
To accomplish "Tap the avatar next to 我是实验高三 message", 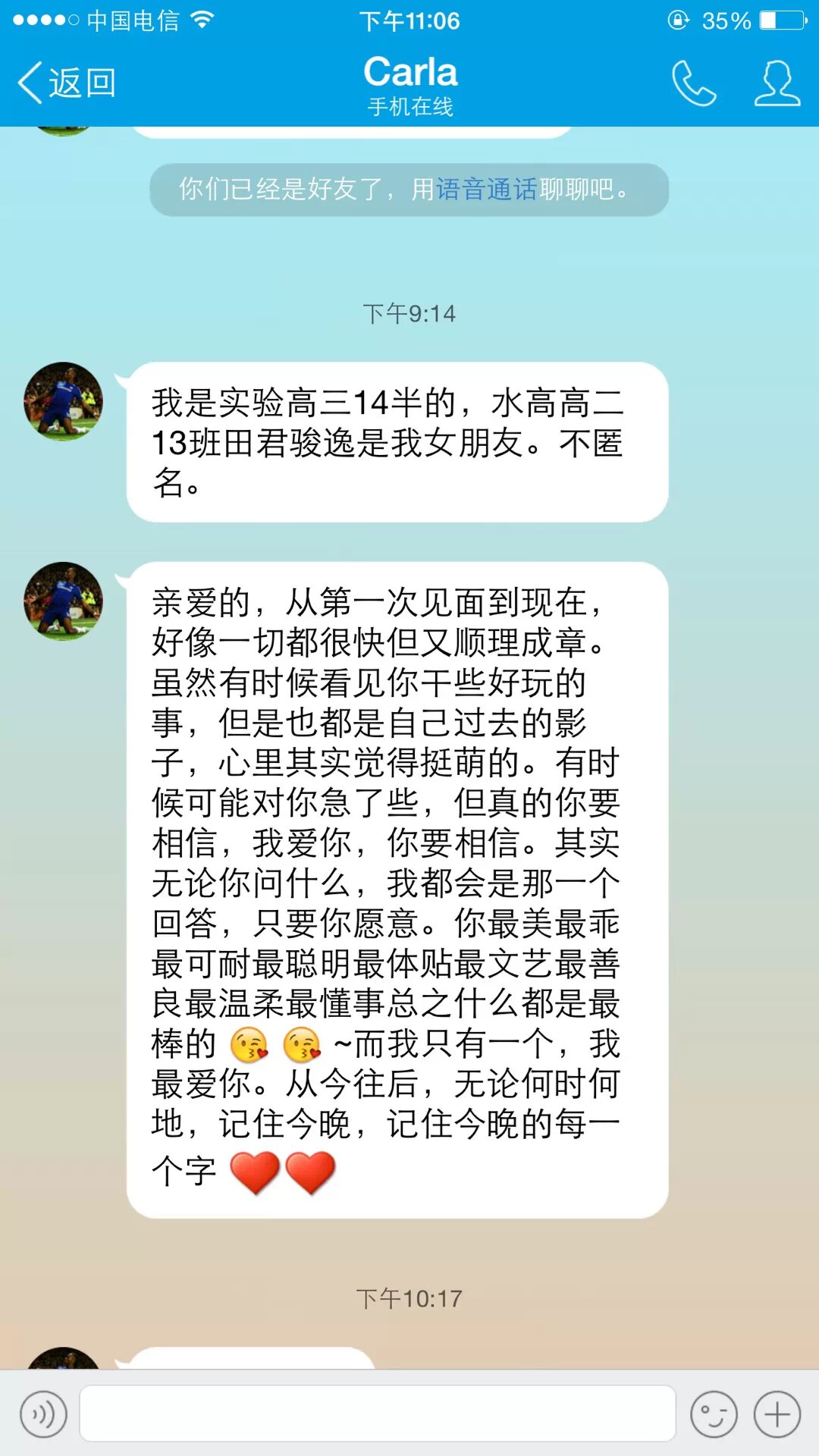I will tap(63, 401).
